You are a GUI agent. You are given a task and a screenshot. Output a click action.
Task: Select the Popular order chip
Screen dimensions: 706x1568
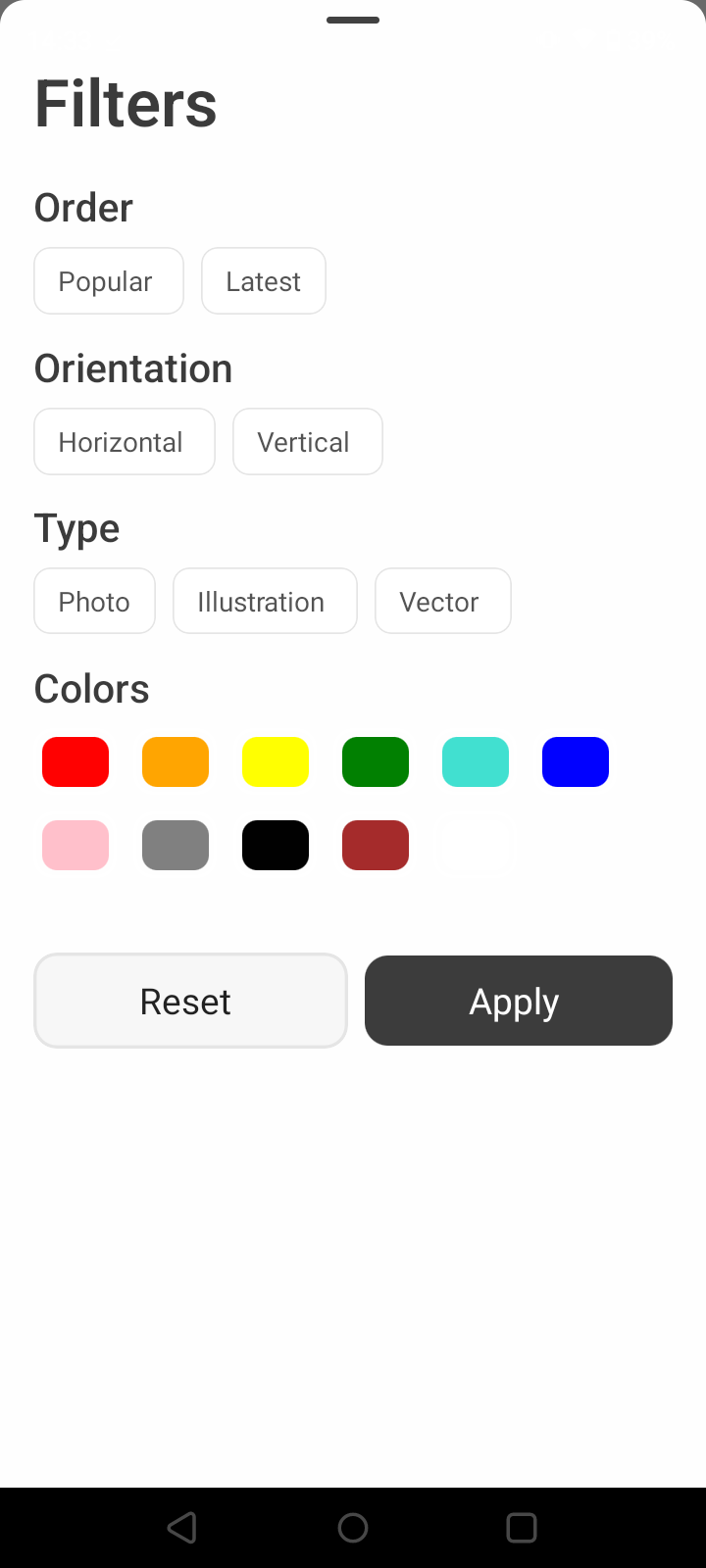click(109, 281)
